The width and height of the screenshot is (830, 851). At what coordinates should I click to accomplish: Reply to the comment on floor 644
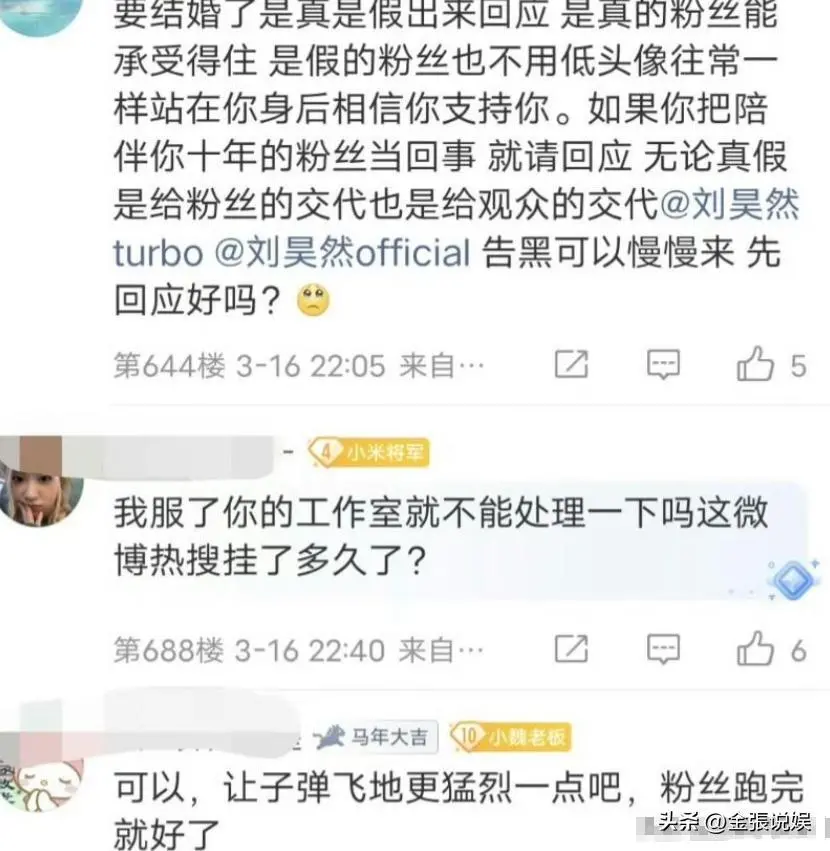[x=663, y=365]
